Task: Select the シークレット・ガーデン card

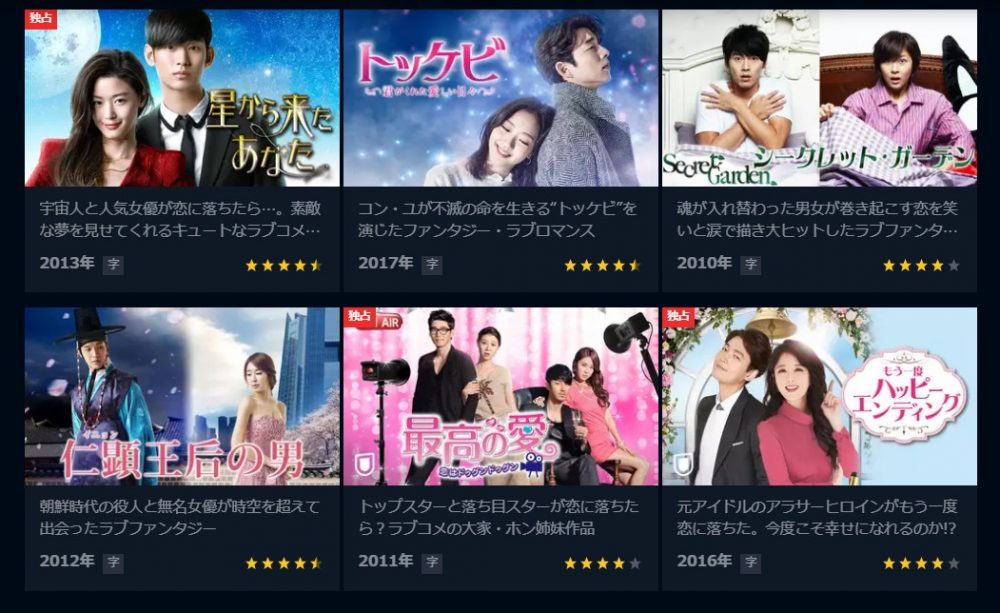Action: tap(819, 99)
